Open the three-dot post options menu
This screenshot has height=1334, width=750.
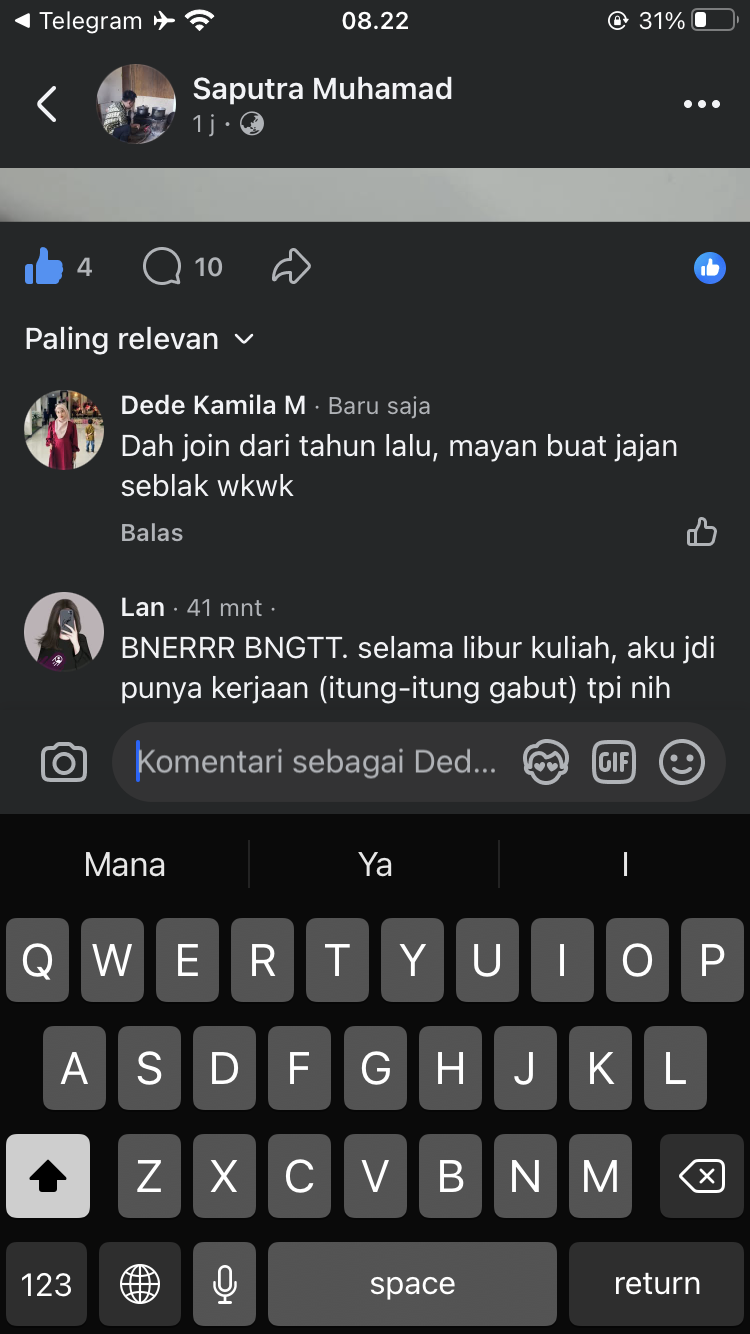point(701,104)
